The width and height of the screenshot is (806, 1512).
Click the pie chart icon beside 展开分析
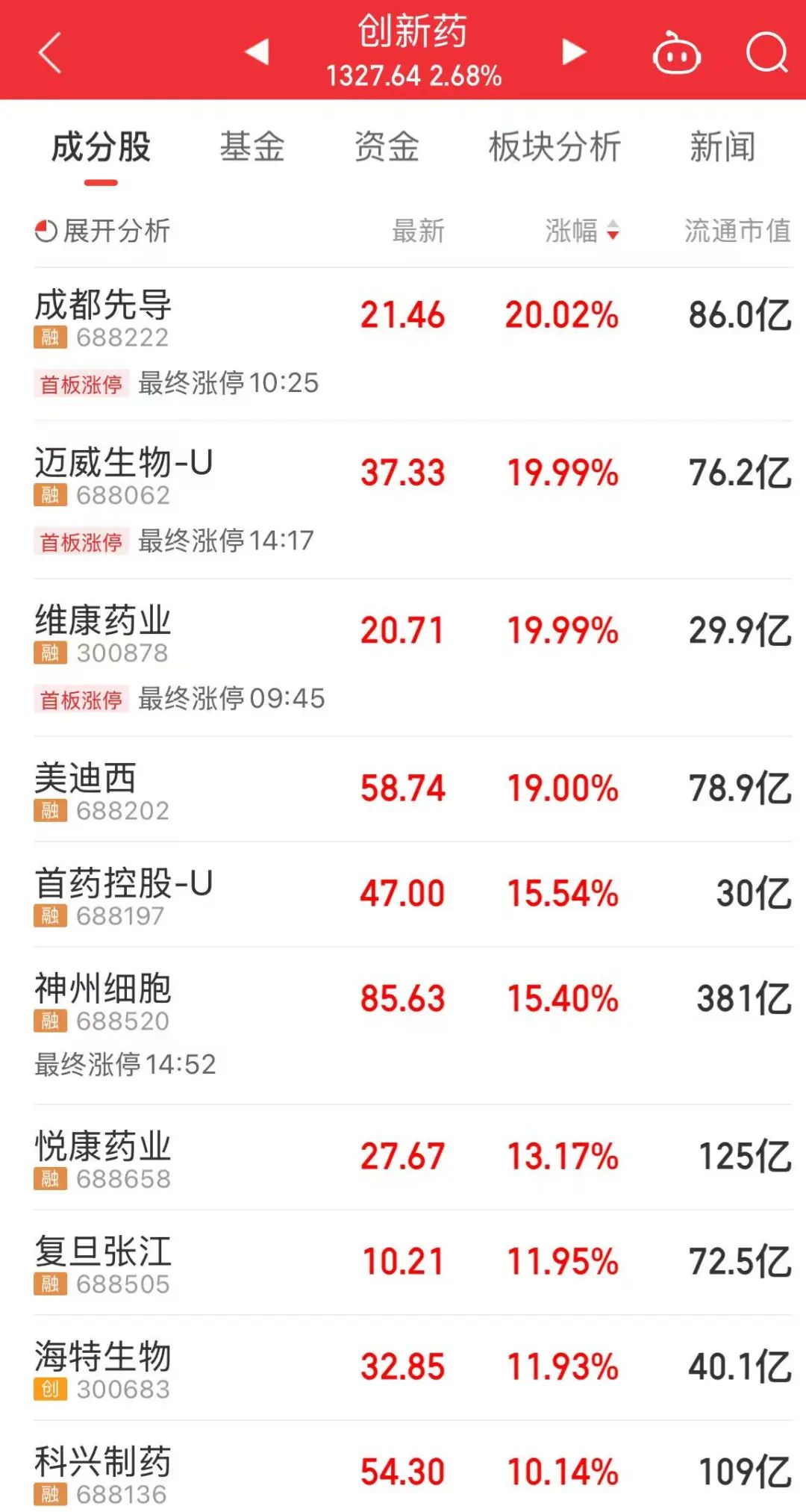(46, 231)
